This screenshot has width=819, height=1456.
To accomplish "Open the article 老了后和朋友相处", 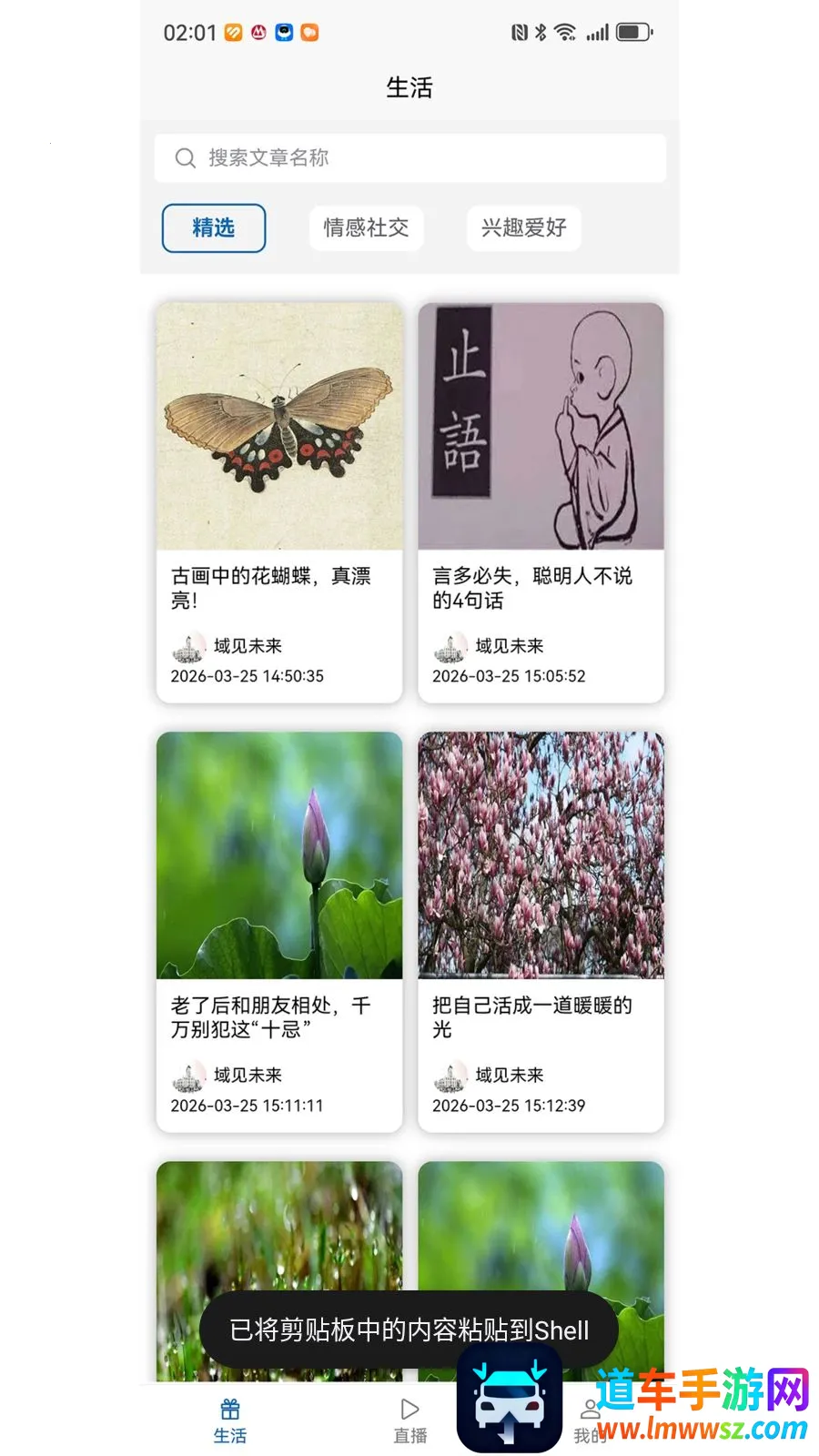I will point(279,932).
